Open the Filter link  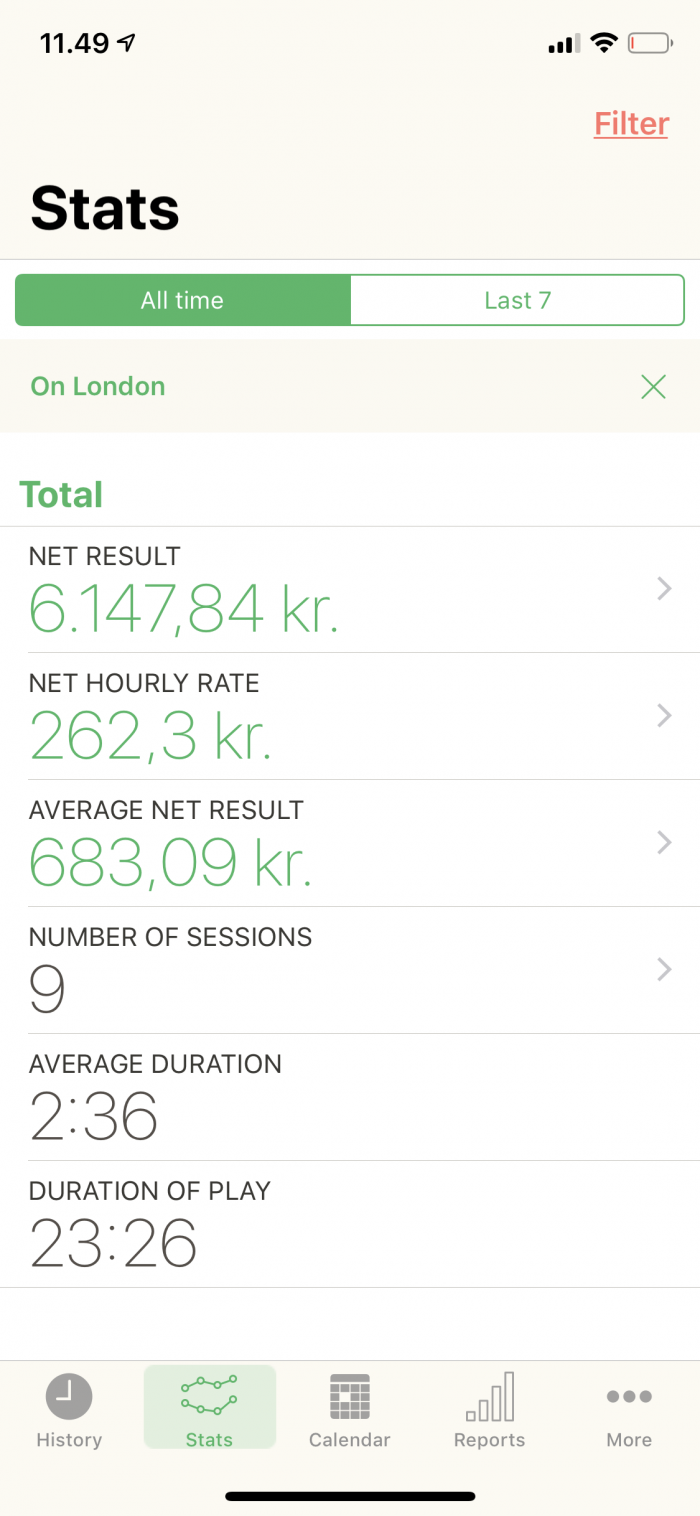point(631,124)
